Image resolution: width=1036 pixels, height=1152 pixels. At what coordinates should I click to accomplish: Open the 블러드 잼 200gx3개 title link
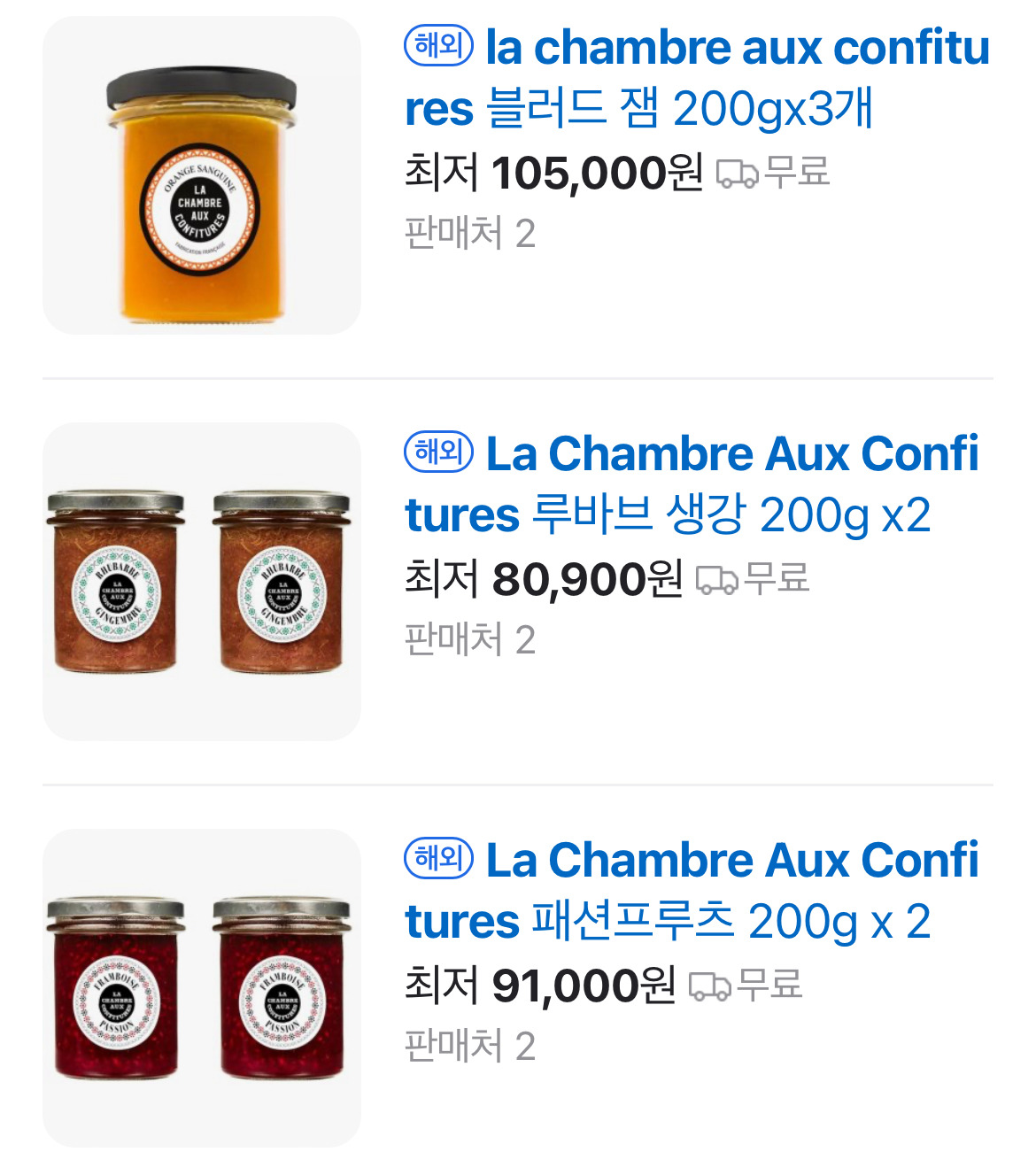point(696,78)
